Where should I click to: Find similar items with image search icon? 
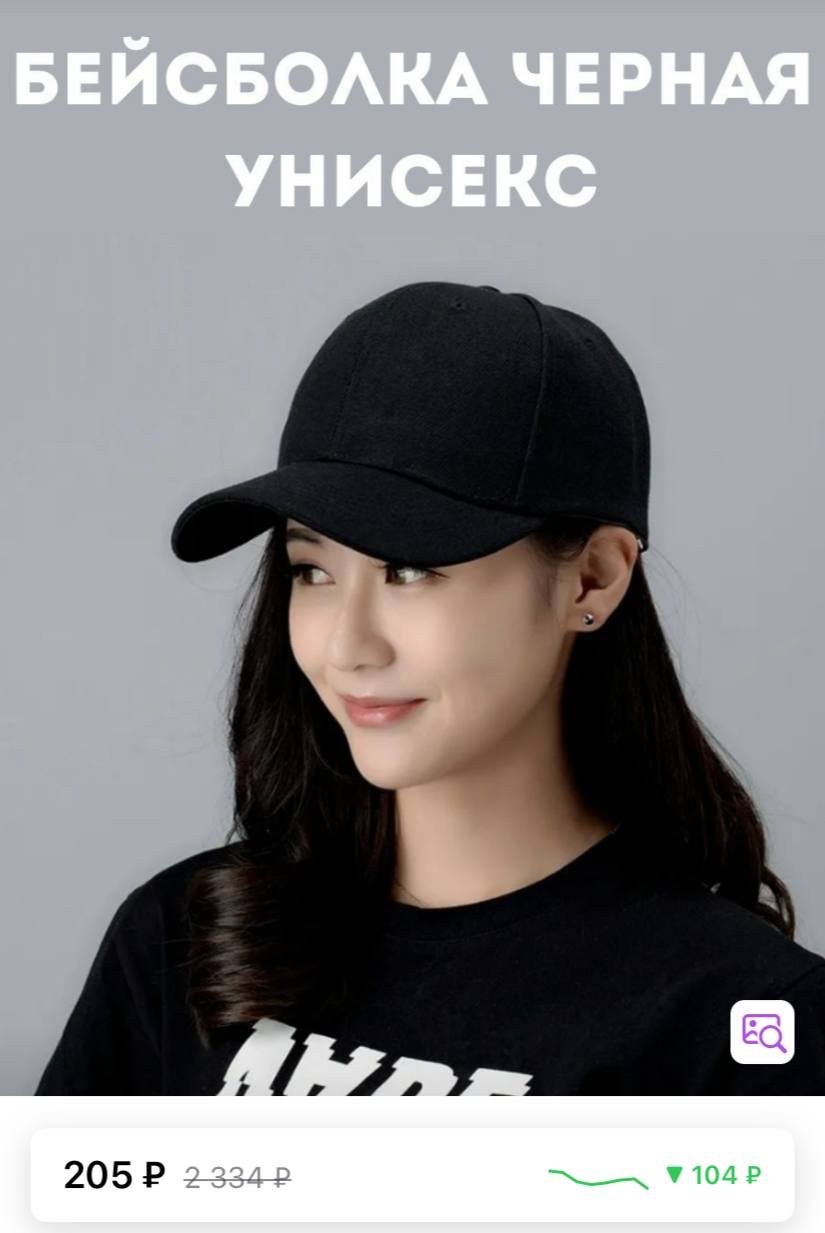click(x=762, y=1031)
